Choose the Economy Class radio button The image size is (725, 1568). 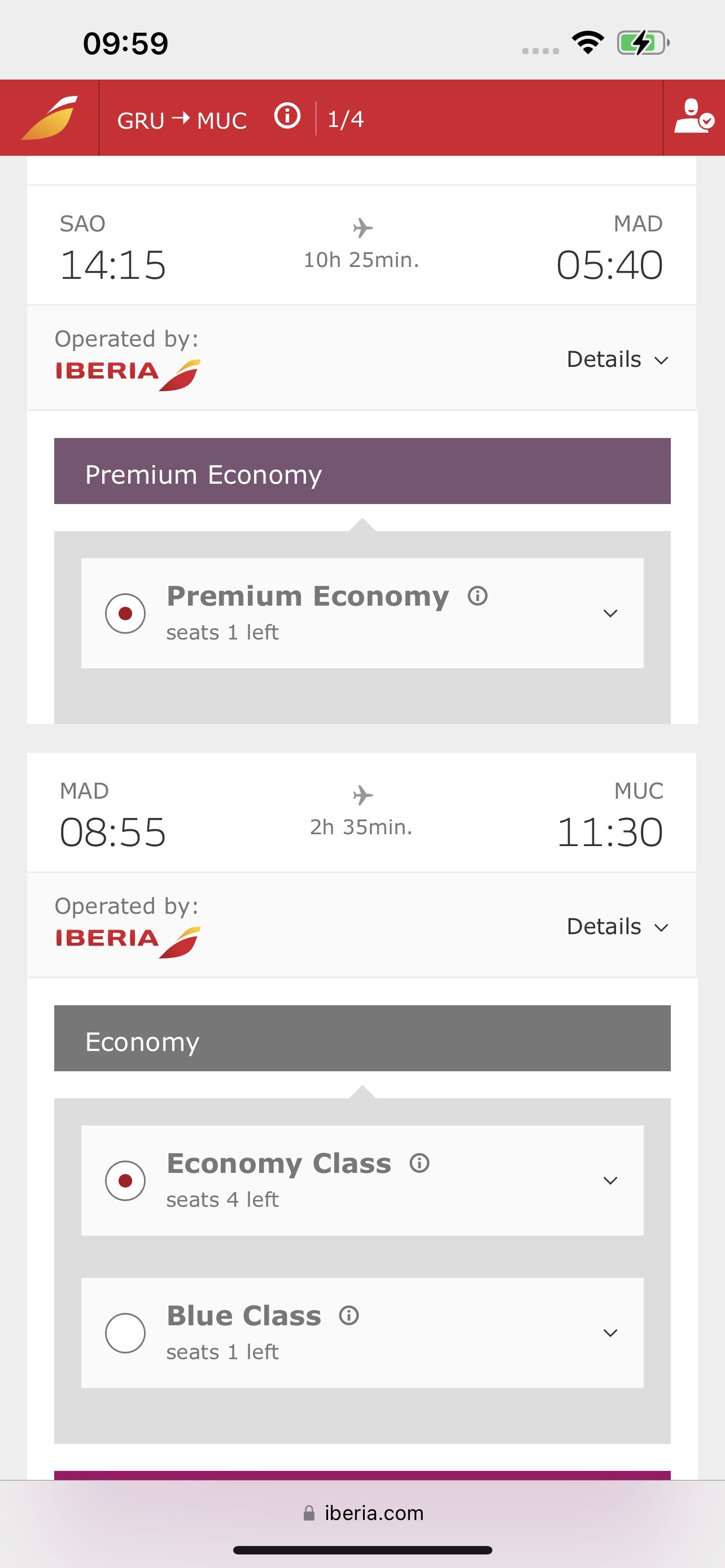[125, 1180]
